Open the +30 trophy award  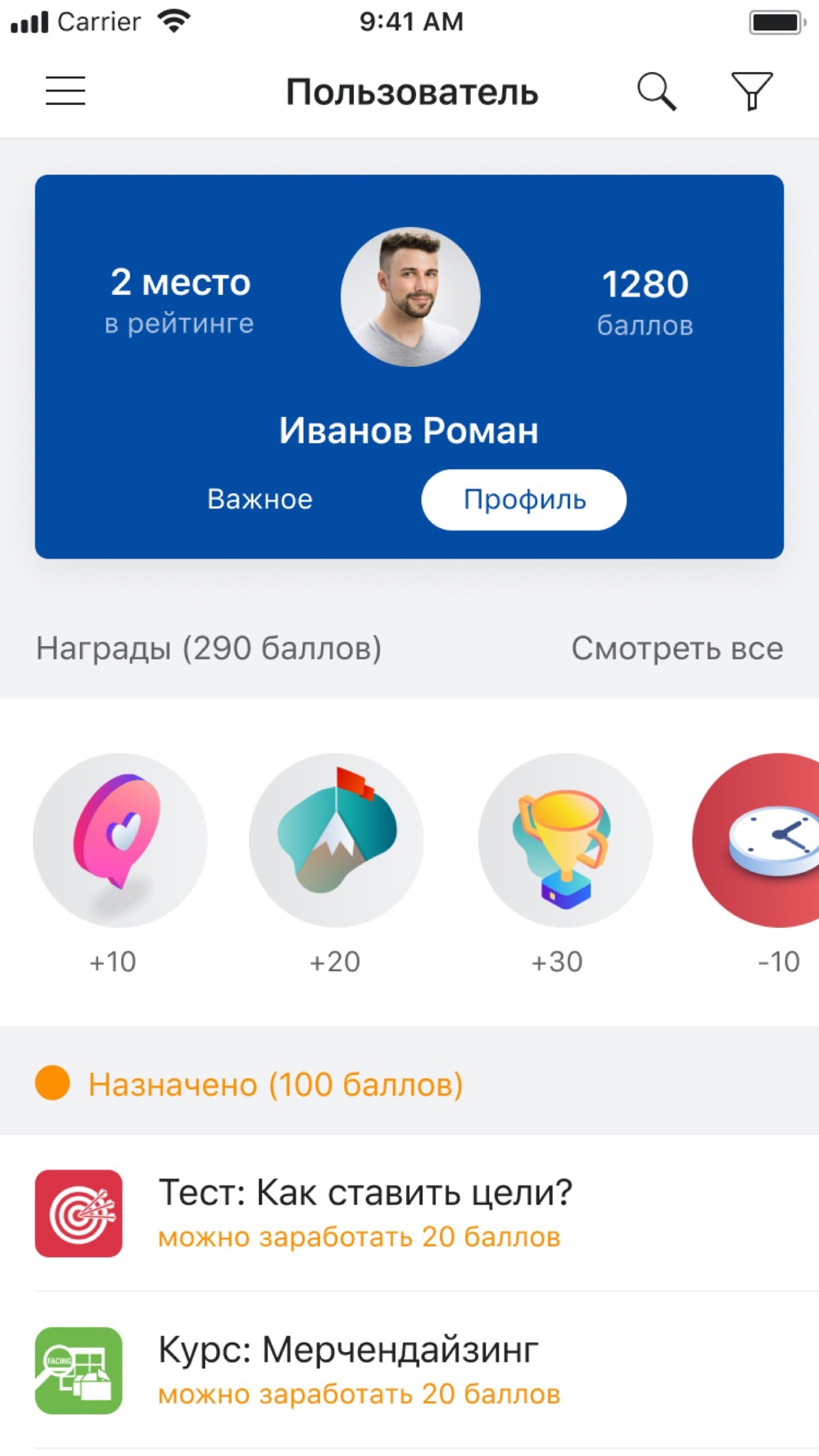pos(565,840)
